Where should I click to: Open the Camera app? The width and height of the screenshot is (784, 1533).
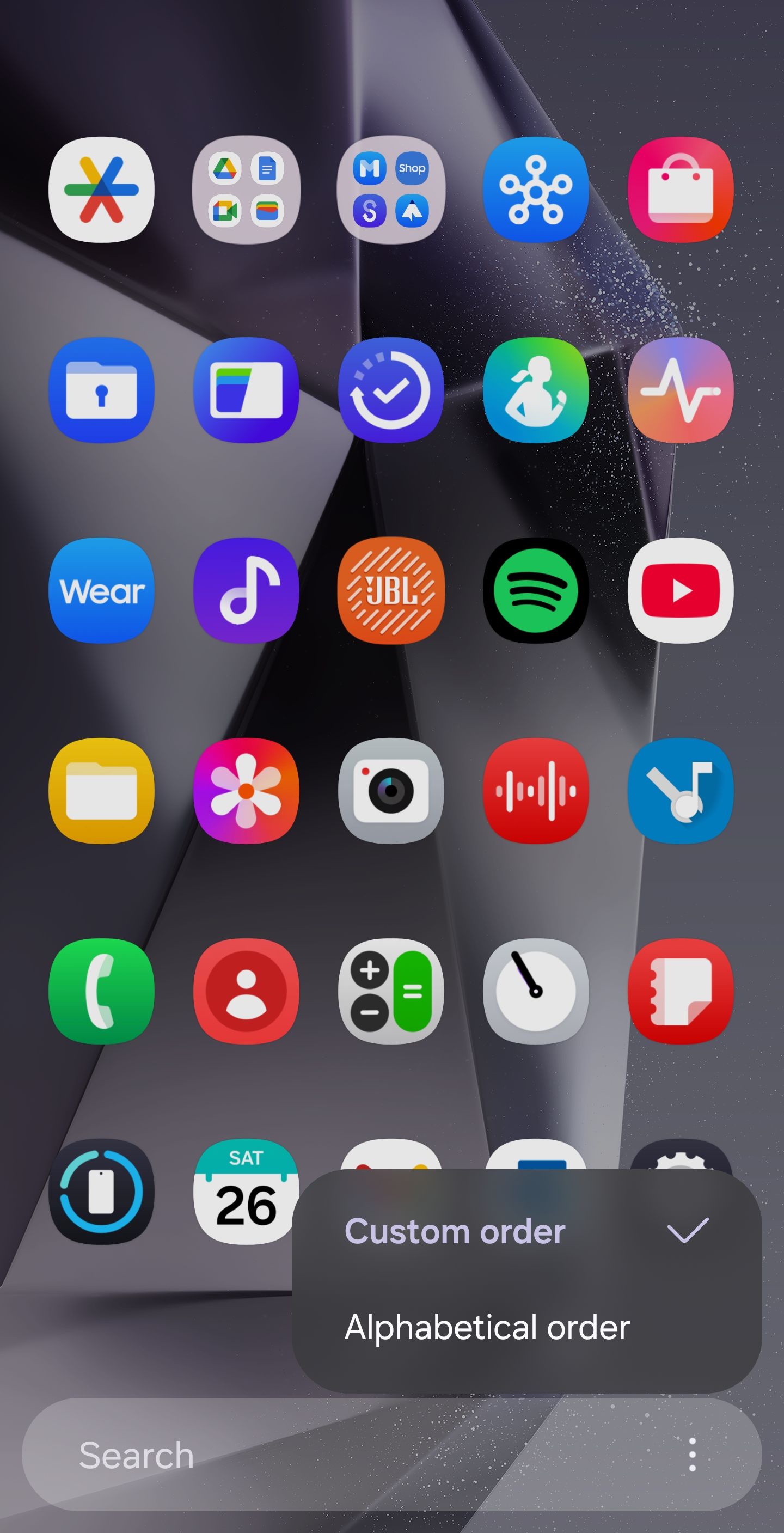point(391,791)
